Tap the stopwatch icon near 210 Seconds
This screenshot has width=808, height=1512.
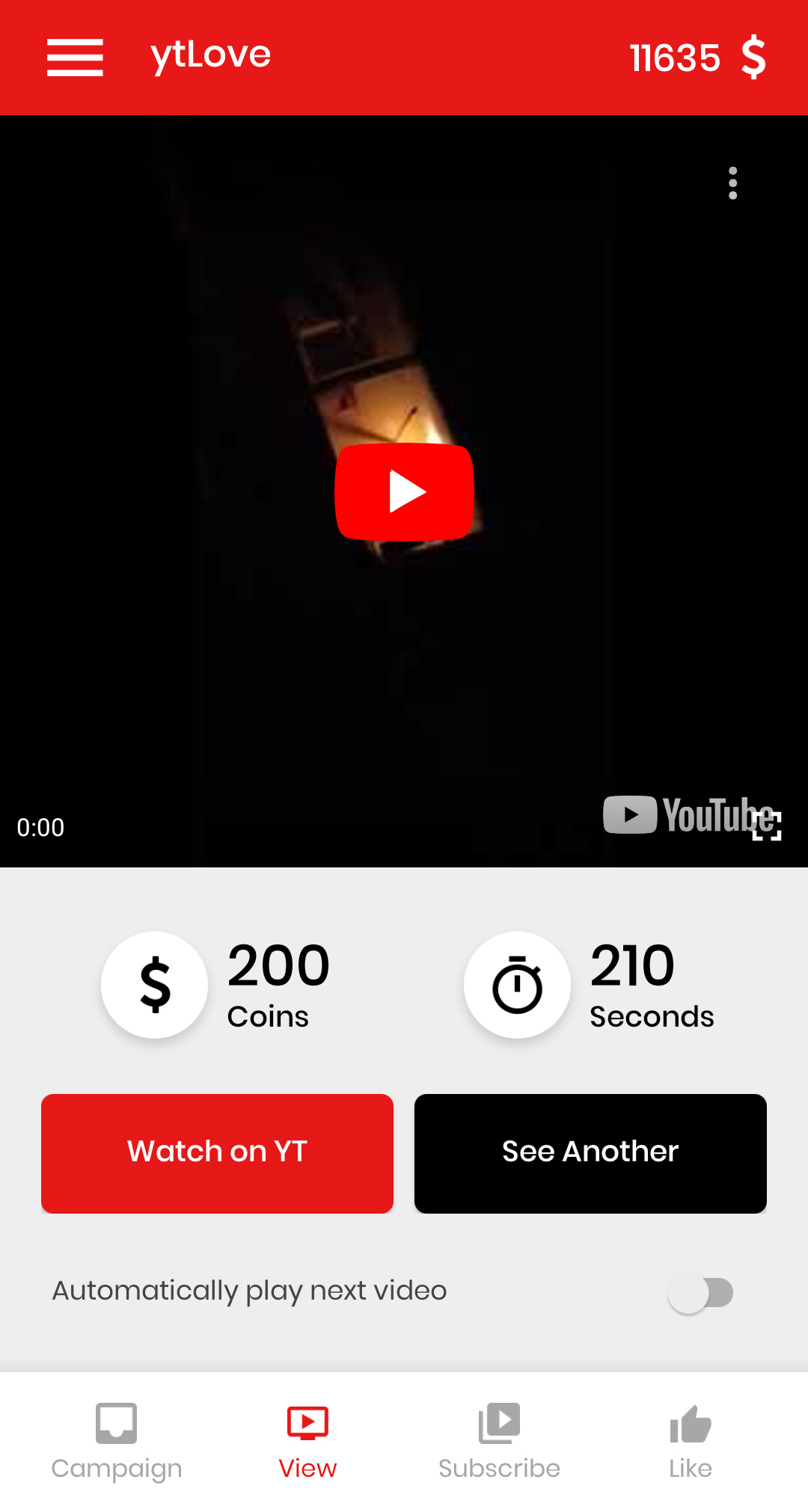[518, 985]
